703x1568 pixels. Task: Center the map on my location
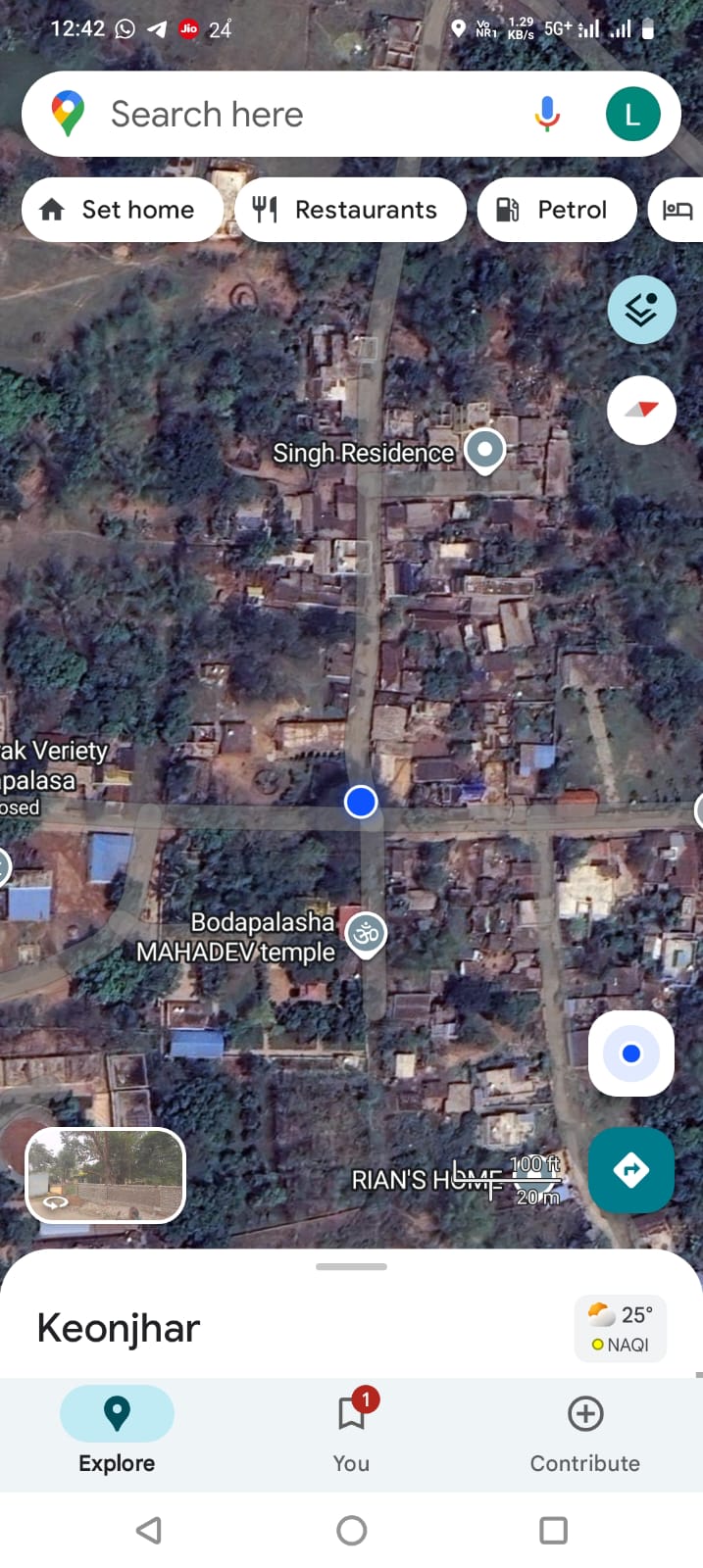coord(630,1053)
